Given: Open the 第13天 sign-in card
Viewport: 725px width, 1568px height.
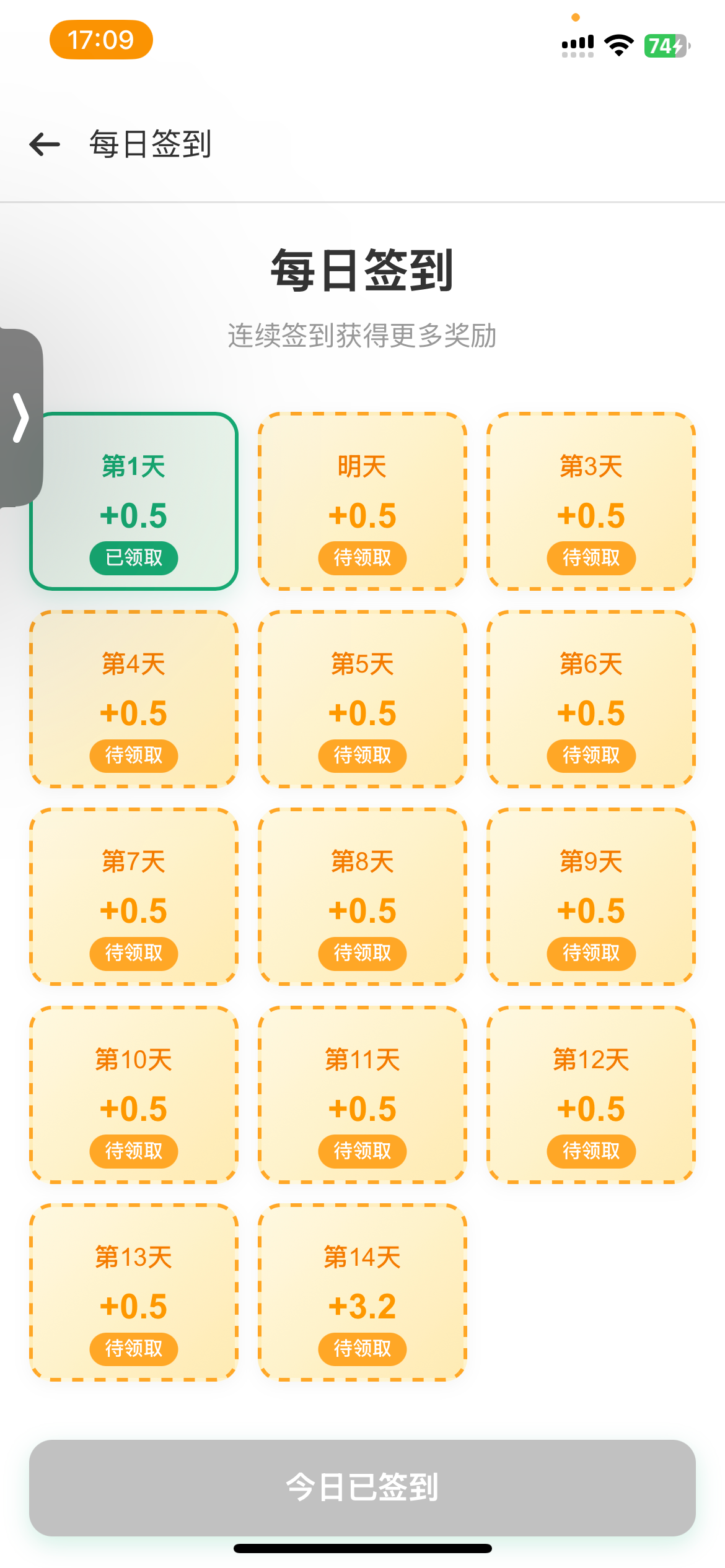Looking at the screenshot, I should coord(134,1292).
